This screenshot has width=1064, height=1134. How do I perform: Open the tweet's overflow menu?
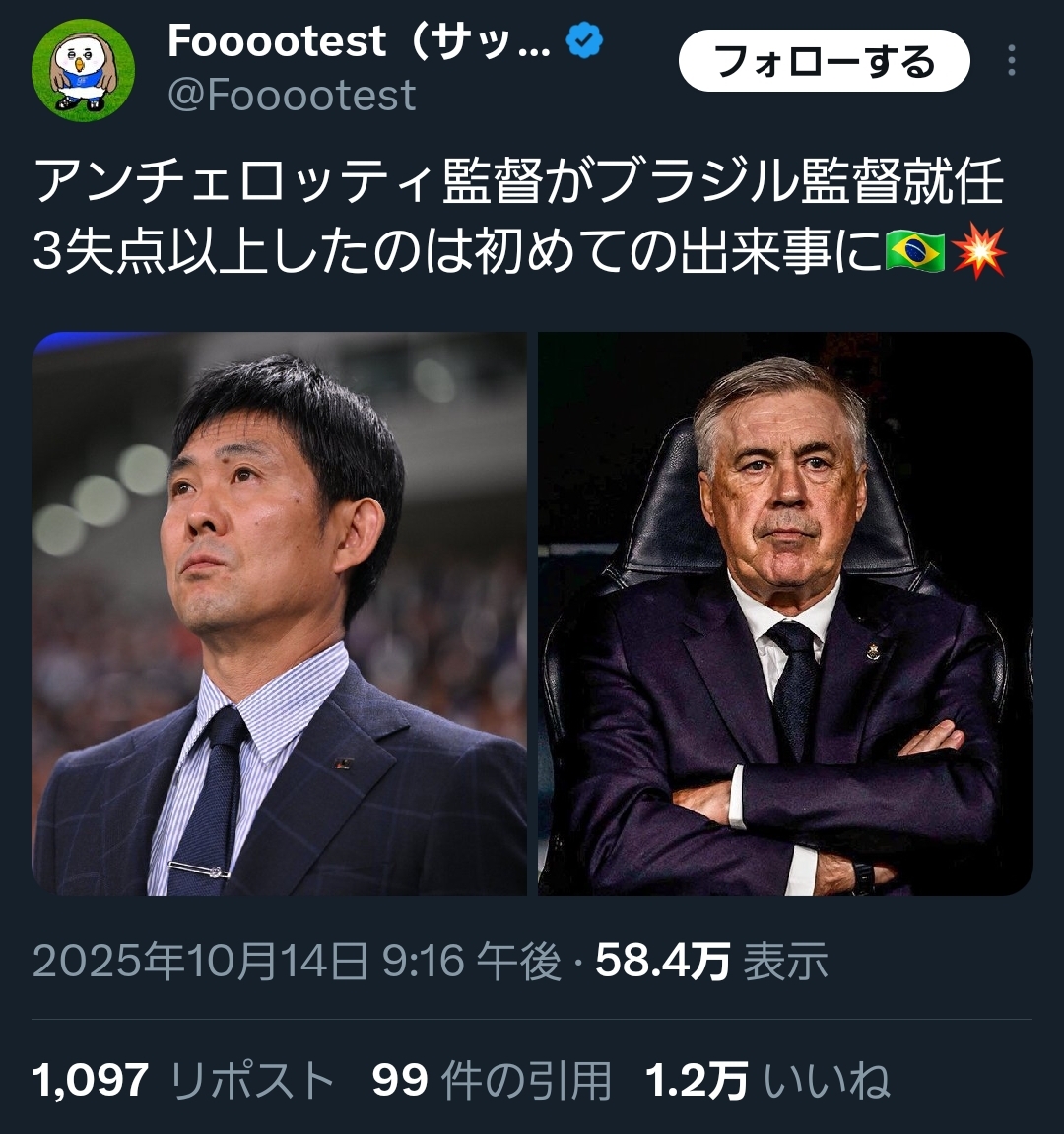point(1012,61)
